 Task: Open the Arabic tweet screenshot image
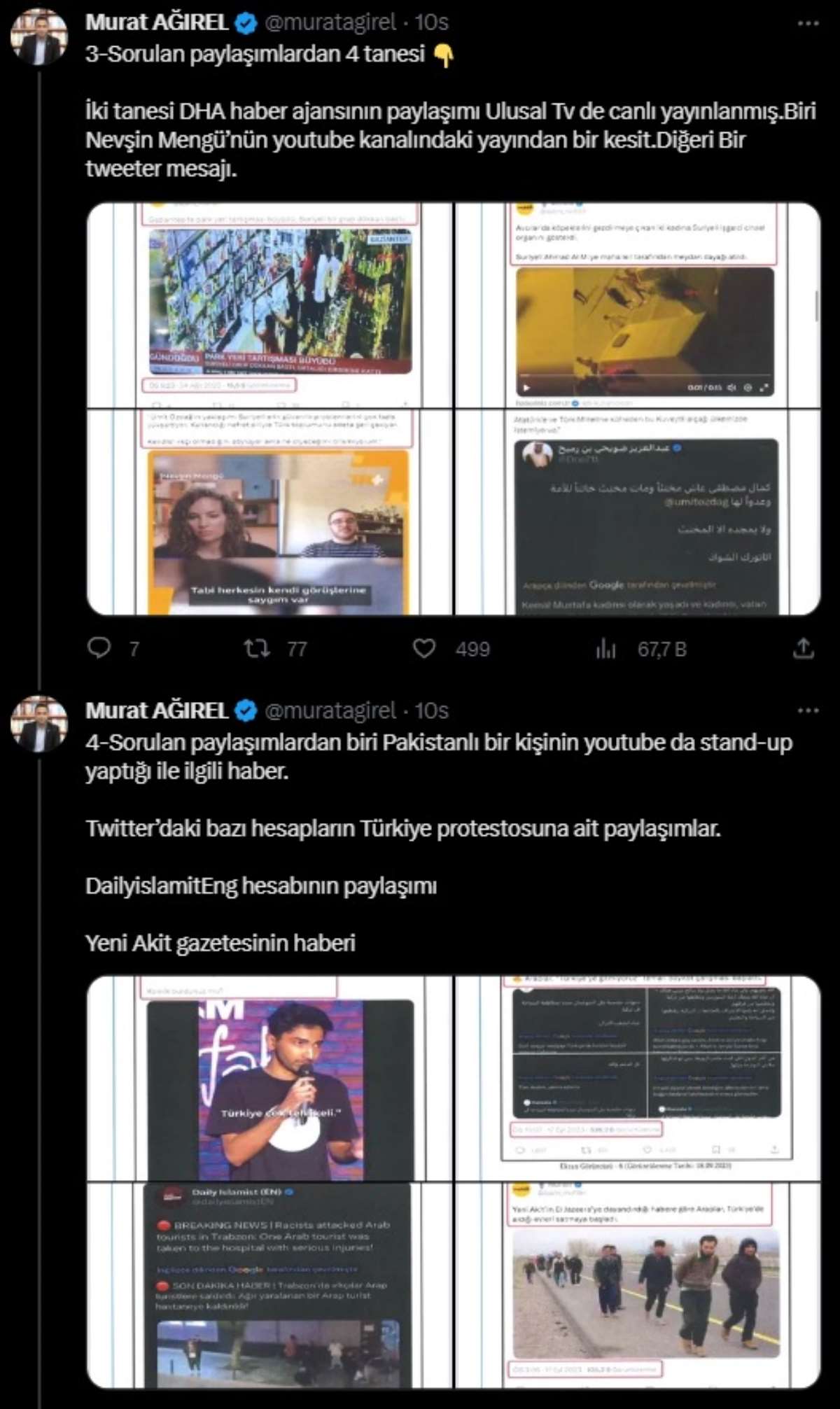click(x=638, y=512)
